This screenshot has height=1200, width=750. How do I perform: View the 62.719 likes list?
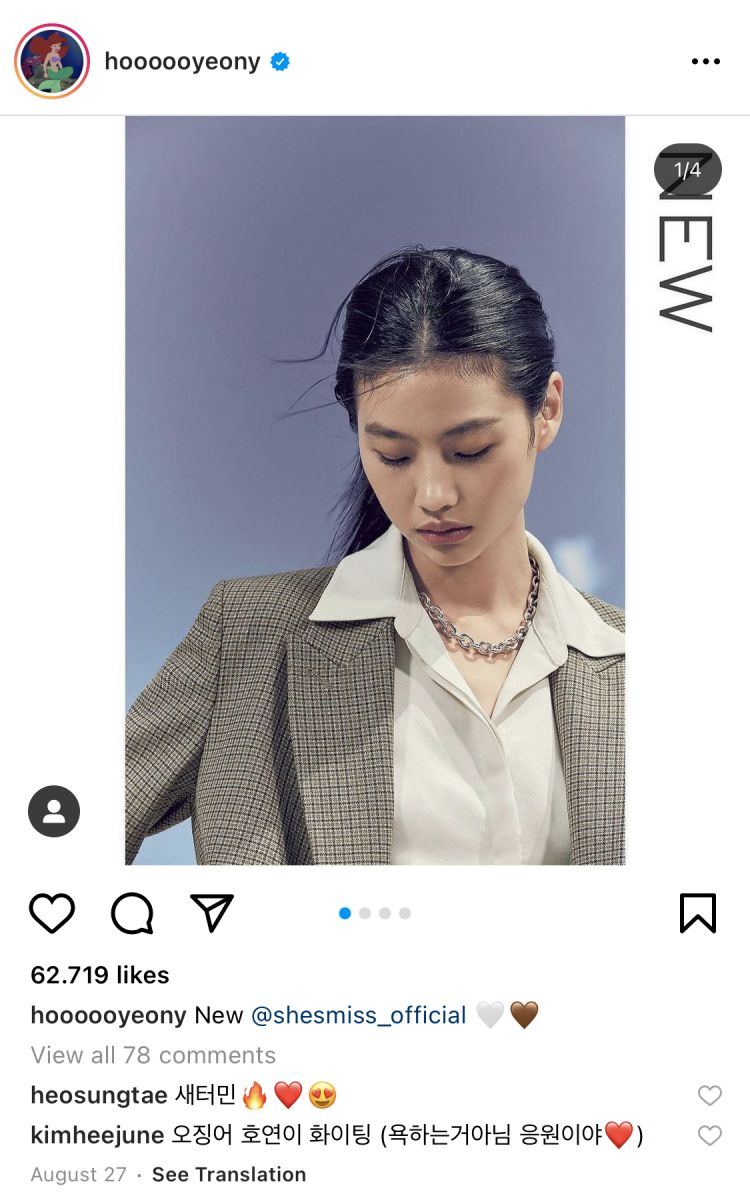point(100,975)
